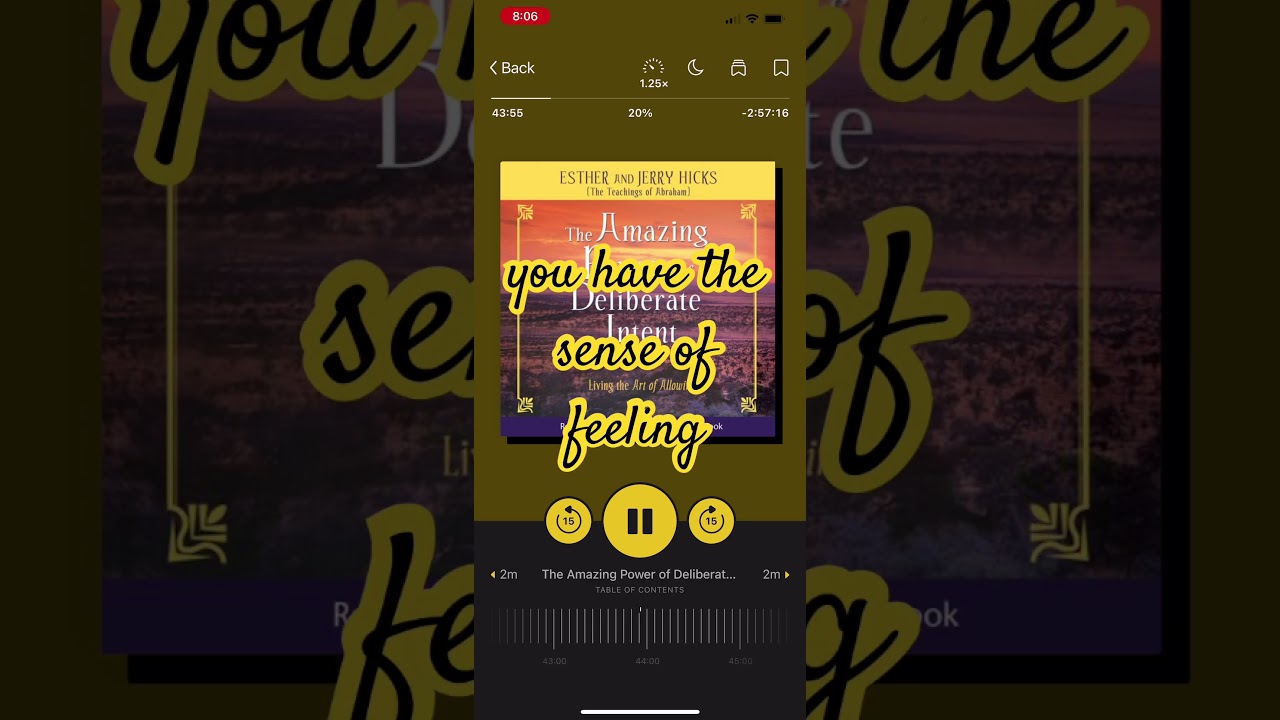Change the 1.25× playback speed

tap(653, 72)
